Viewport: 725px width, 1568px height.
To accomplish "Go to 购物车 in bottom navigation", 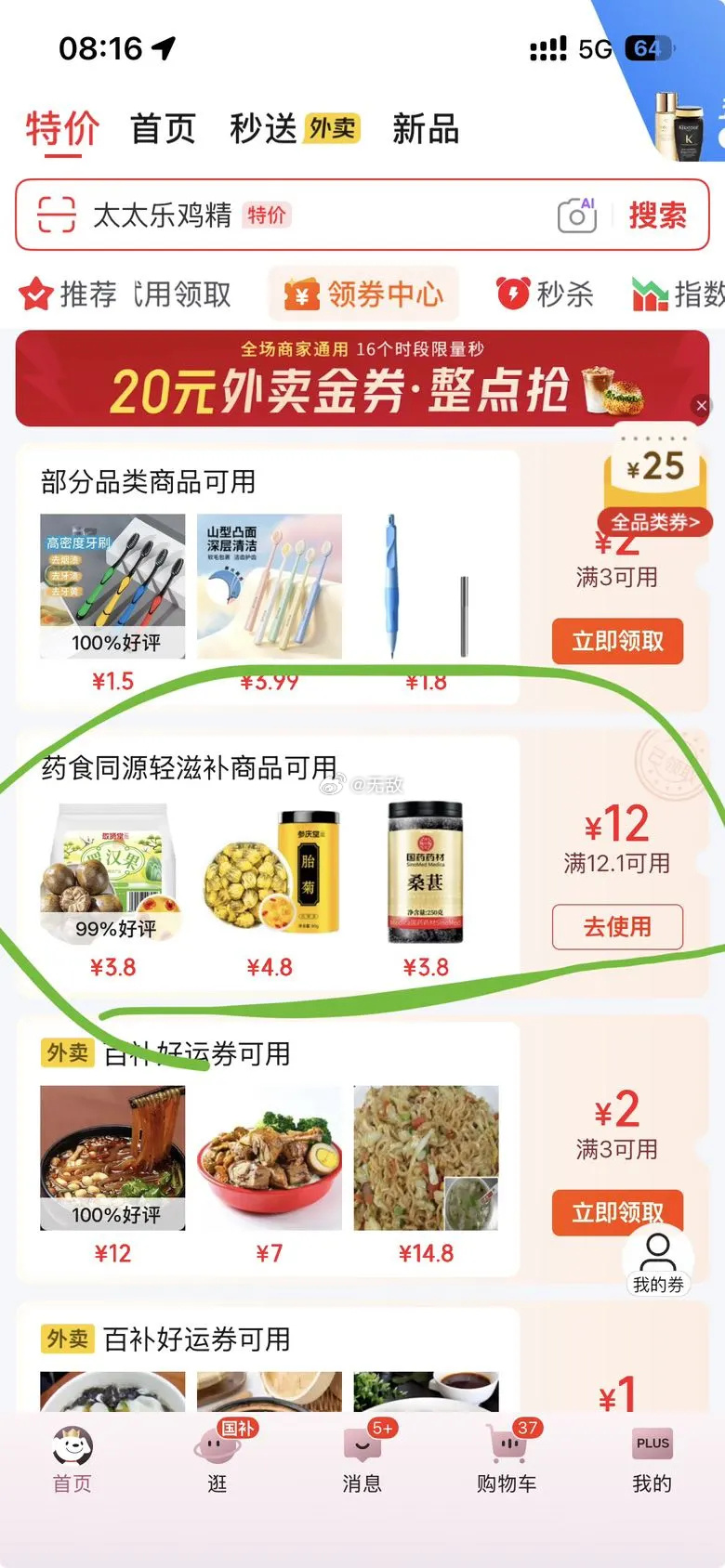I will tap(507, 1458).
